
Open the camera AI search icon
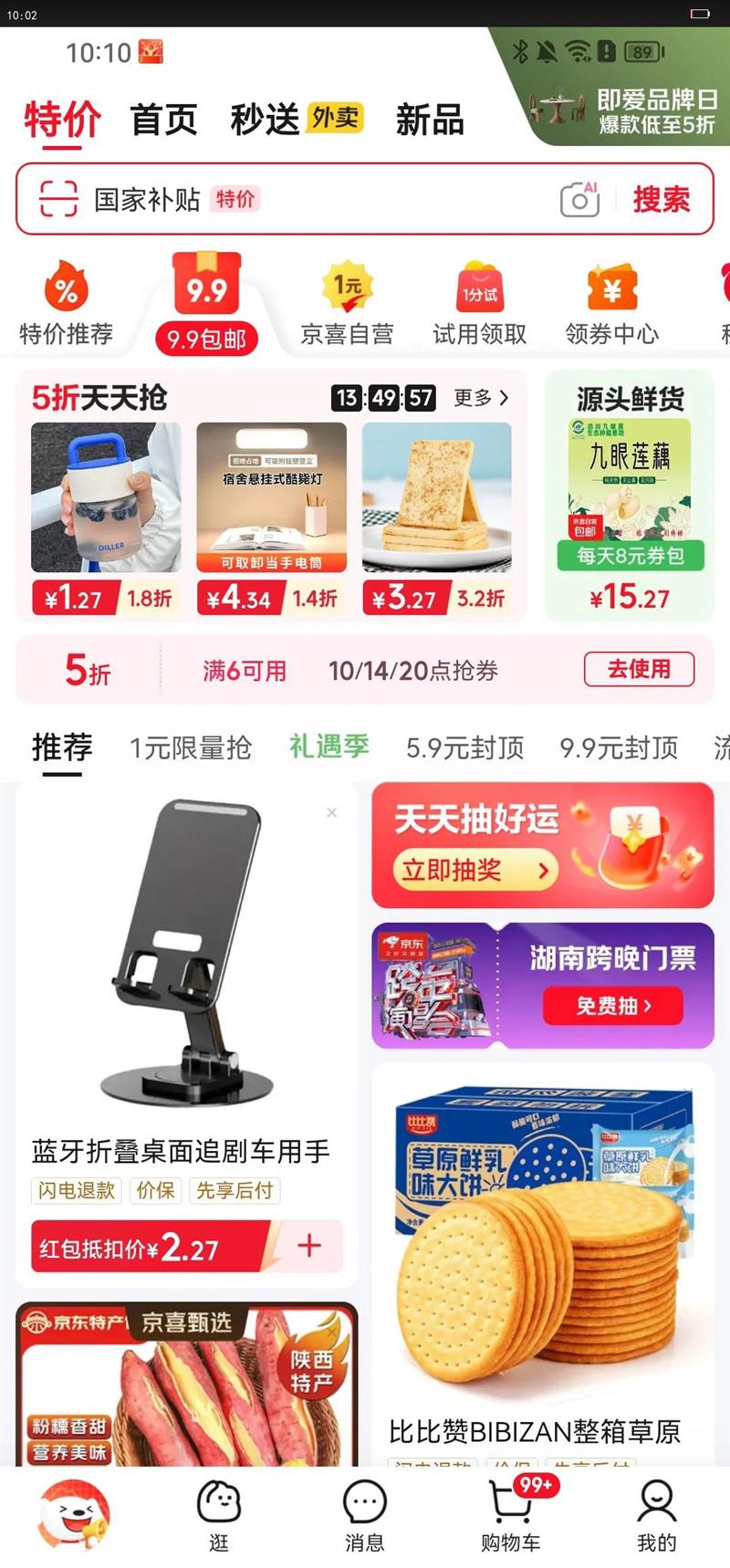579,199
